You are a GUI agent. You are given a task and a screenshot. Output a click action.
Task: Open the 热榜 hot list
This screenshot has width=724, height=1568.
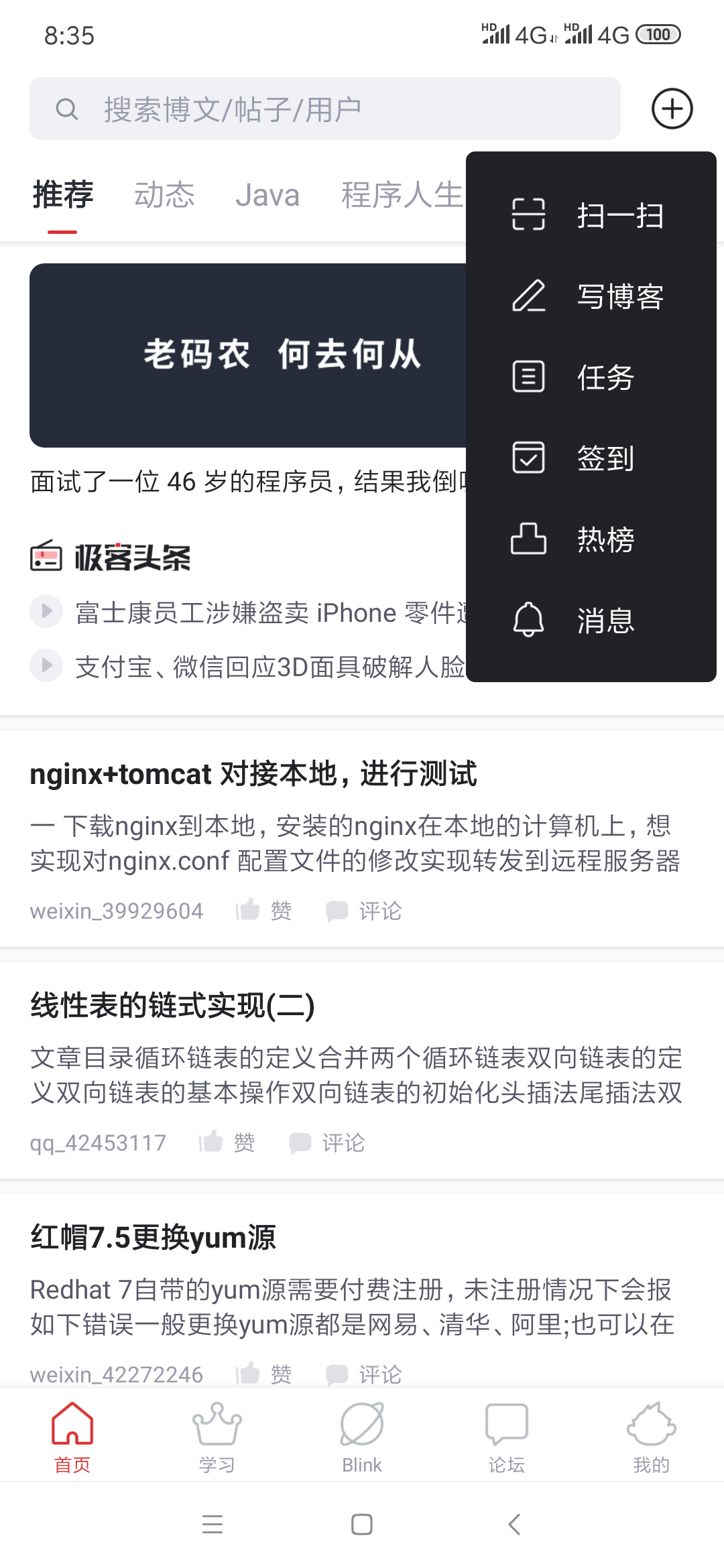(590, 539)
